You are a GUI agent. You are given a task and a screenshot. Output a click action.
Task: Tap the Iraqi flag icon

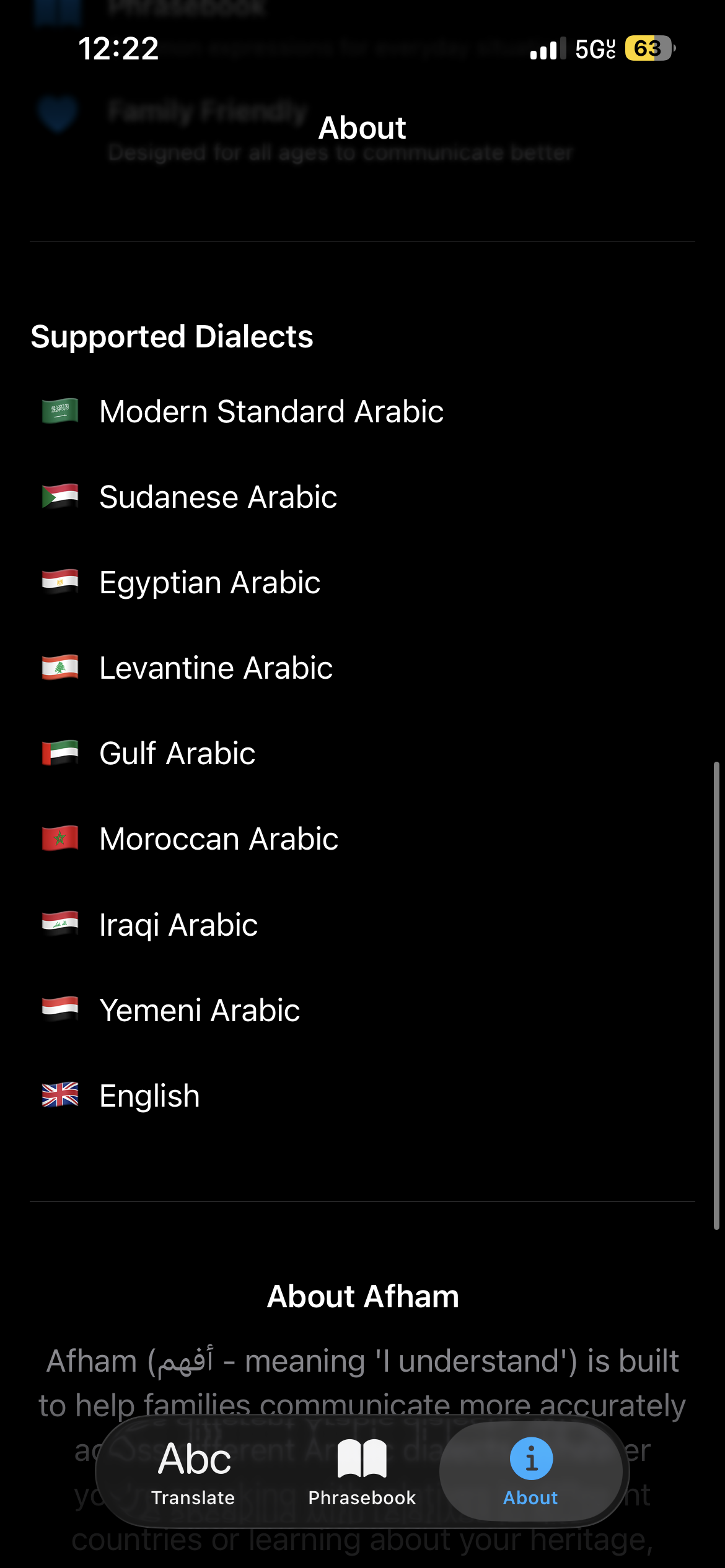(58, 923)
